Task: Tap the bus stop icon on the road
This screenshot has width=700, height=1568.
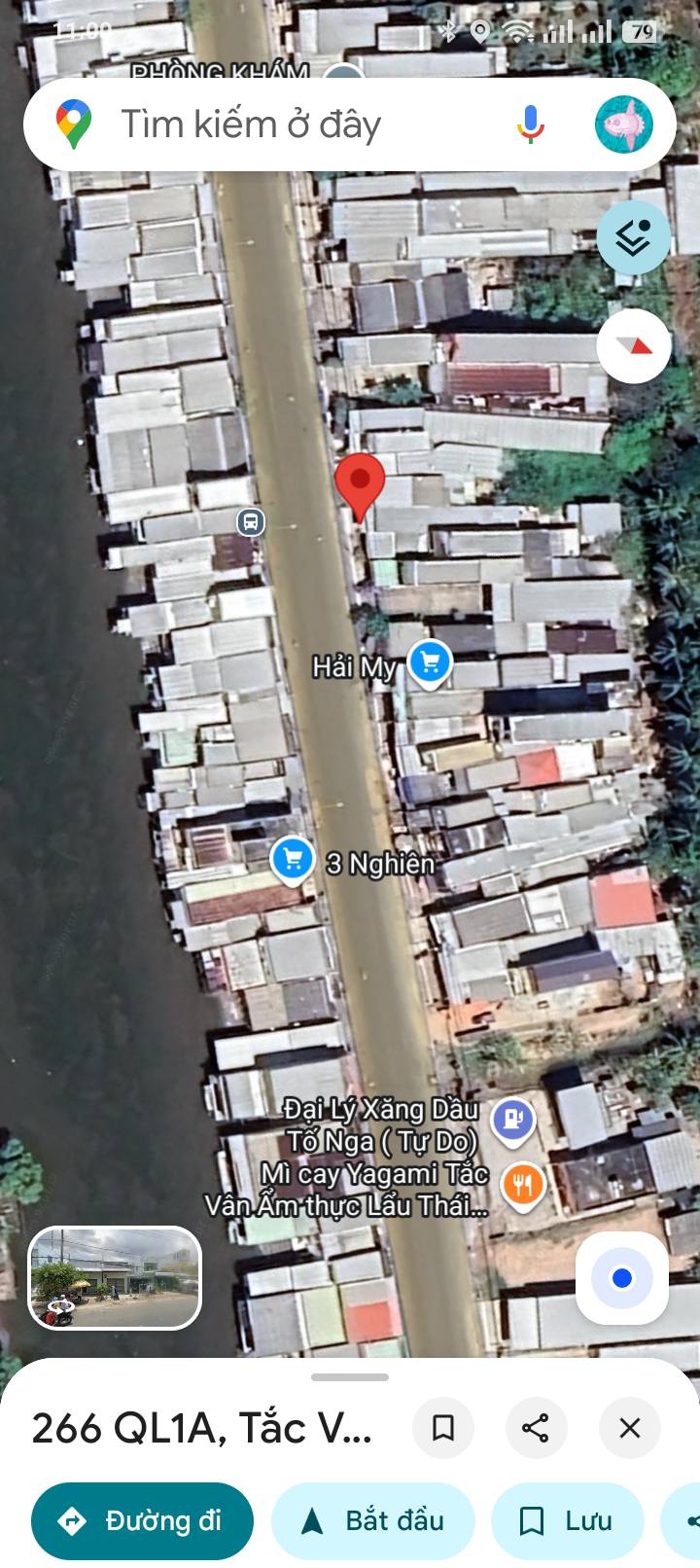Action: (251, 521)
